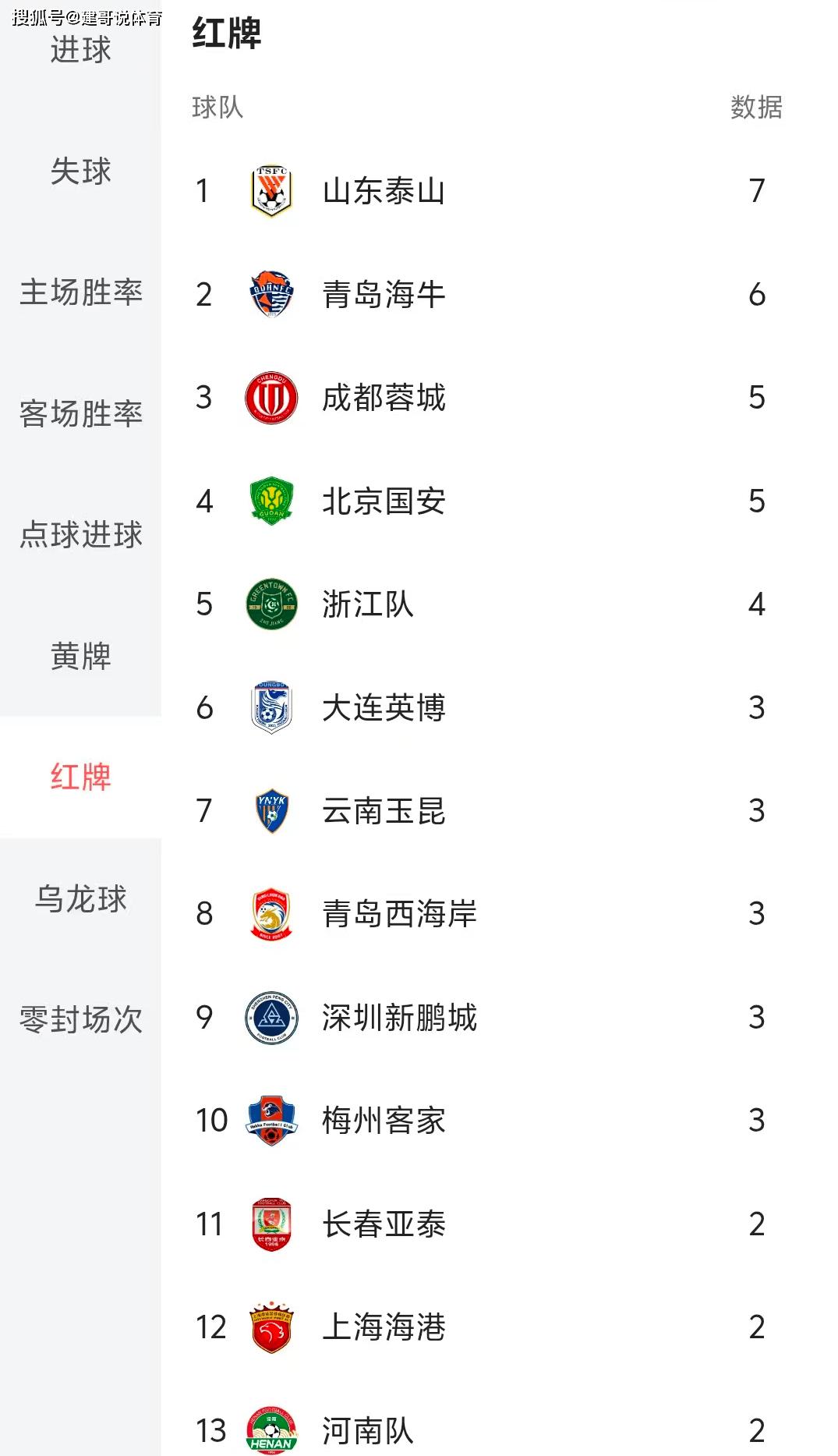
Task: Switch to the 进球 category
Action: 80,50
